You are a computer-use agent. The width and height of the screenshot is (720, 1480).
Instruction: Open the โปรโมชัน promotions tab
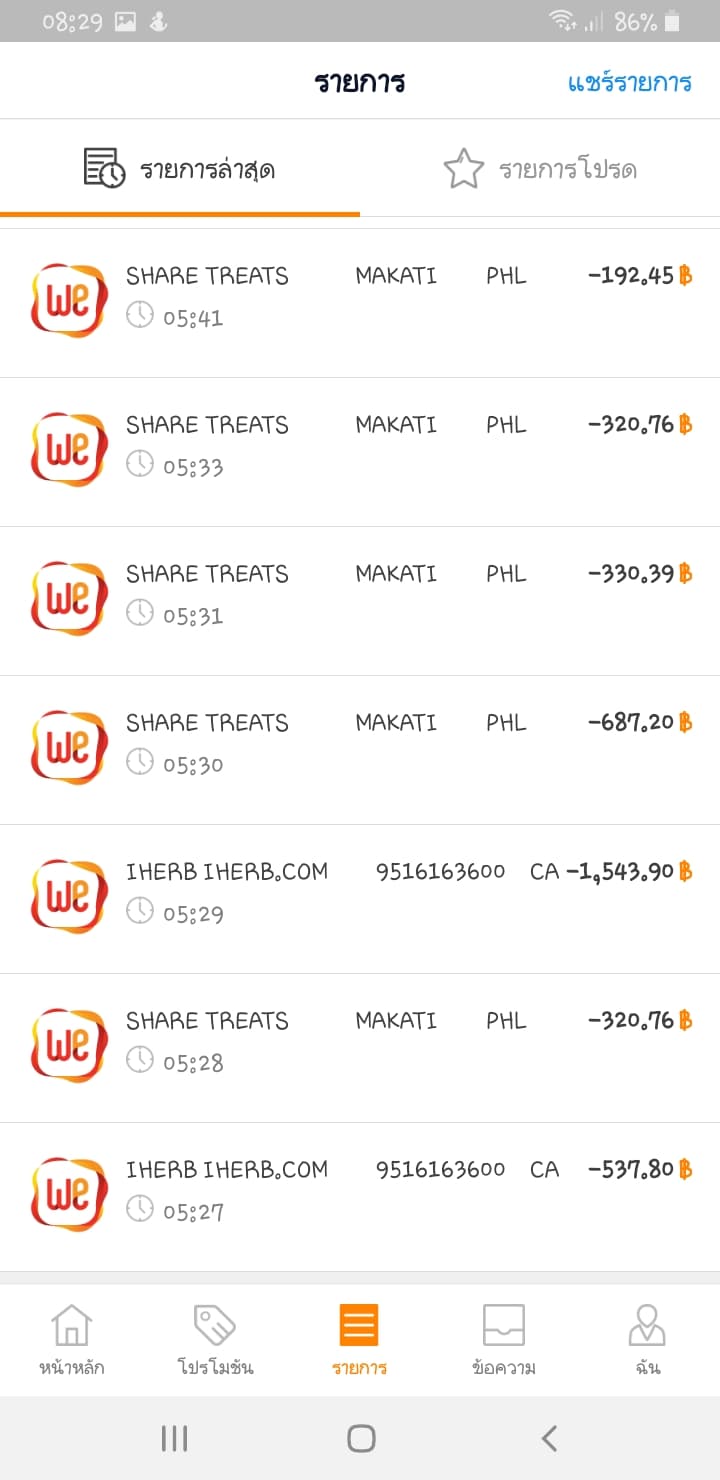[x=215, y=1340]
